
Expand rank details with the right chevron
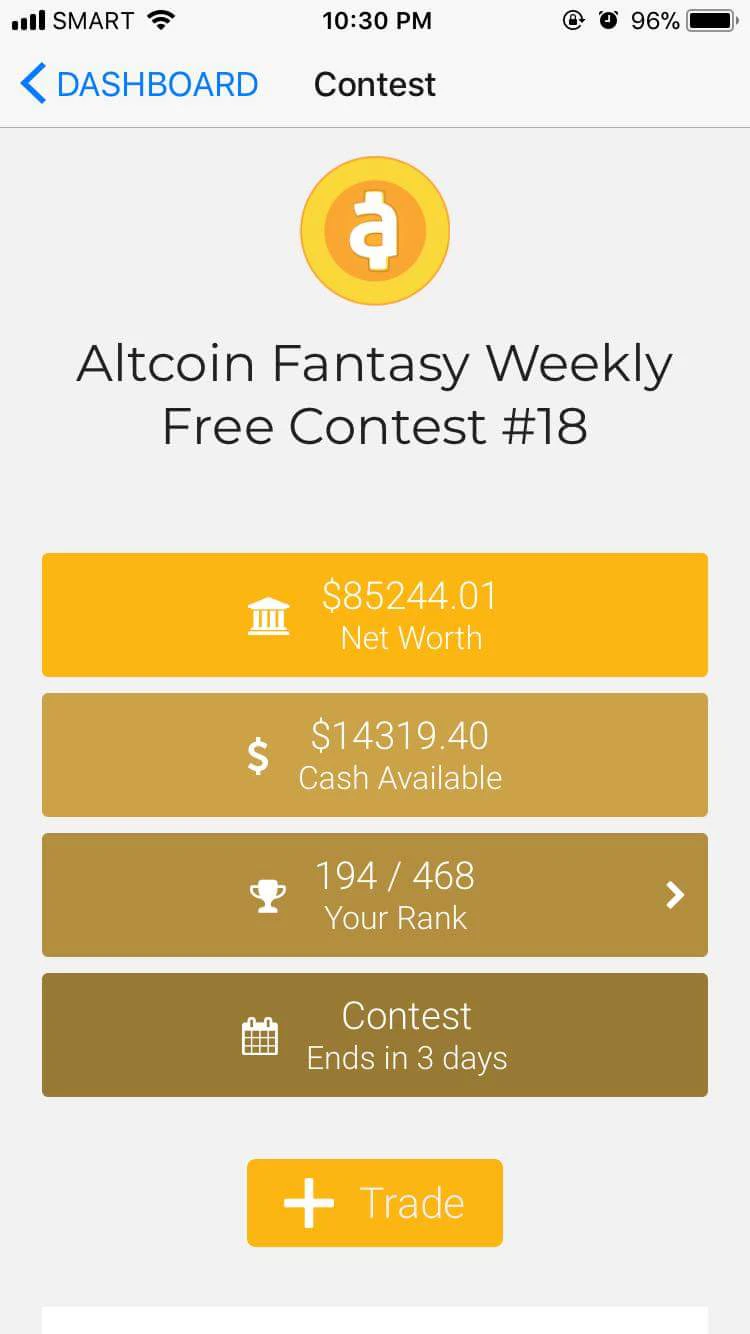(x=675, y=895)
